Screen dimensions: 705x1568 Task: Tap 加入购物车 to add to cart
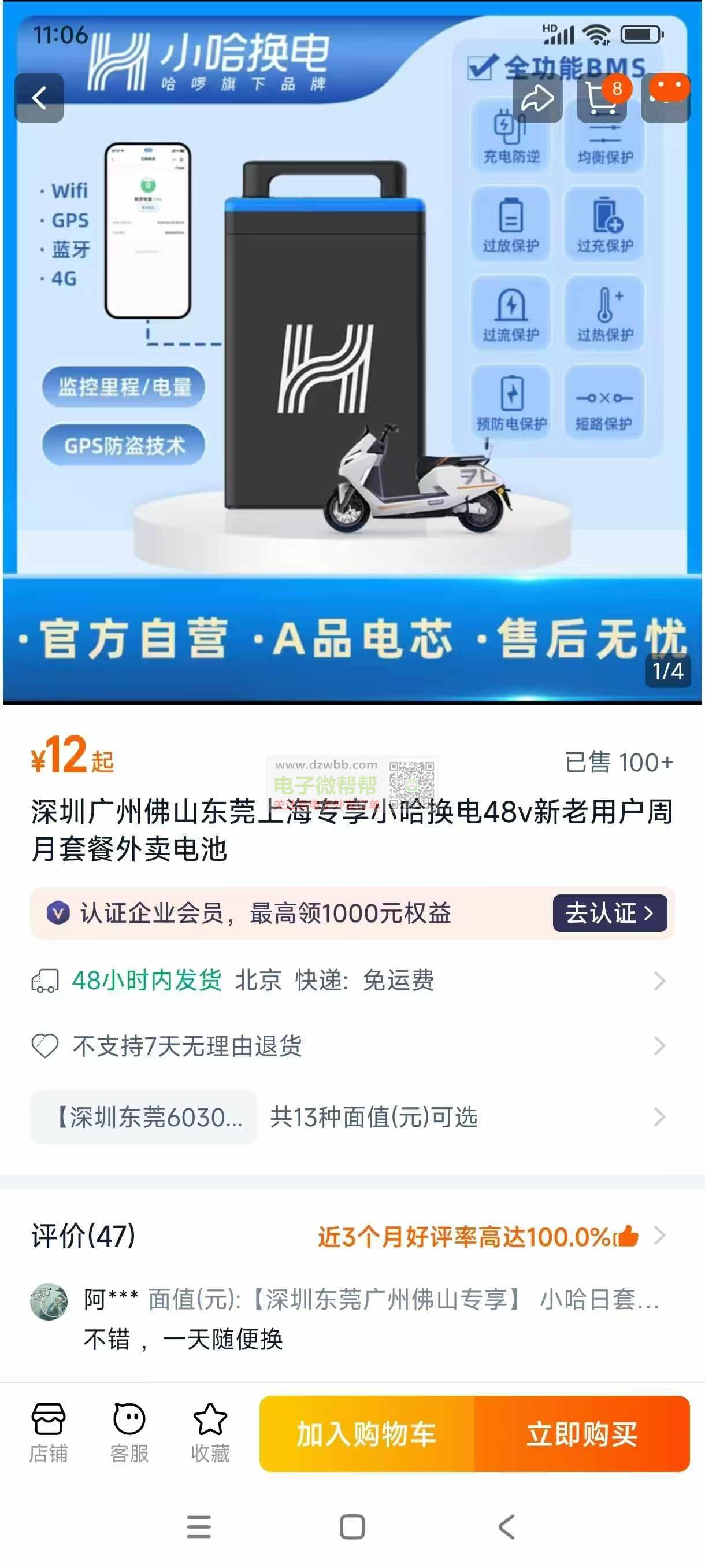pyautogui.click(x=366, y=1433)
